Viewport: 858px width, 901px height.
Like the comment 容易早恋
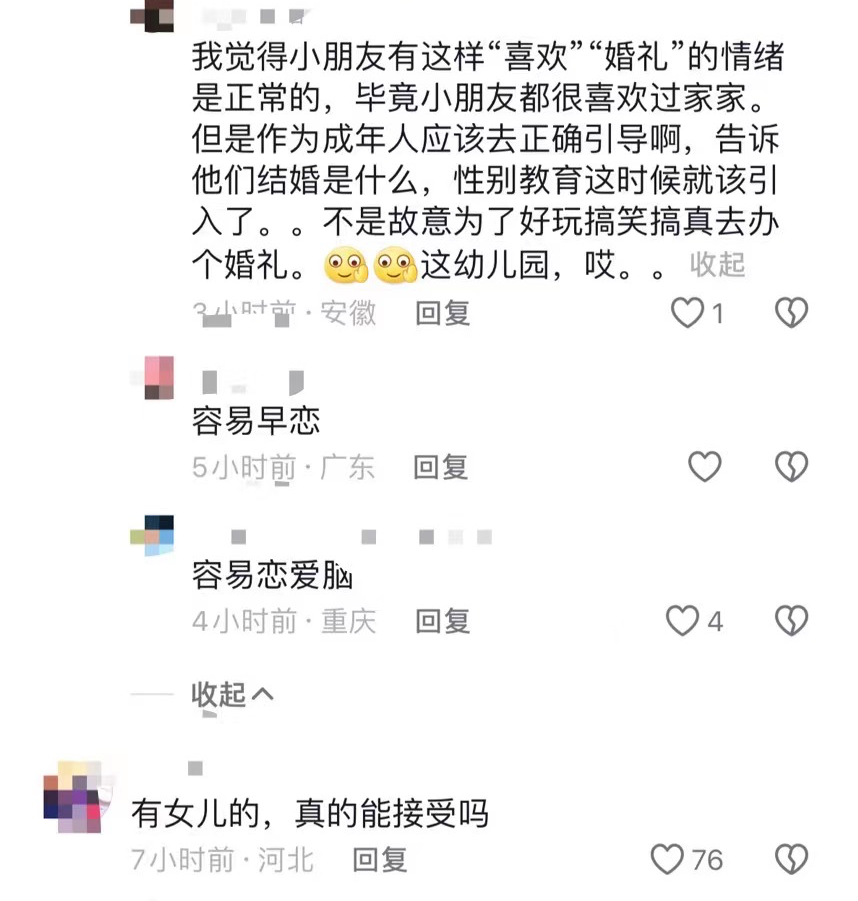tap(705, 466)
